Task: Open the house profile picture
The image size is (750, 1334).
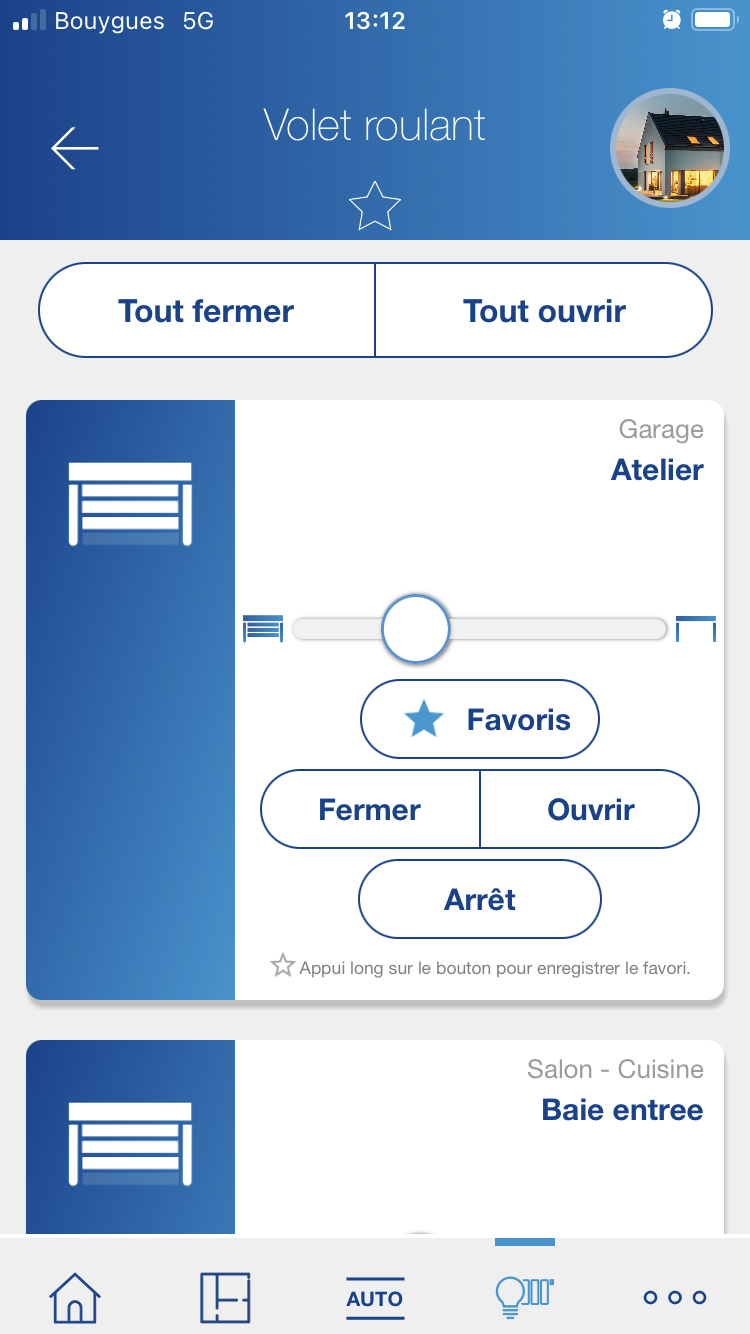Action: 670,149
